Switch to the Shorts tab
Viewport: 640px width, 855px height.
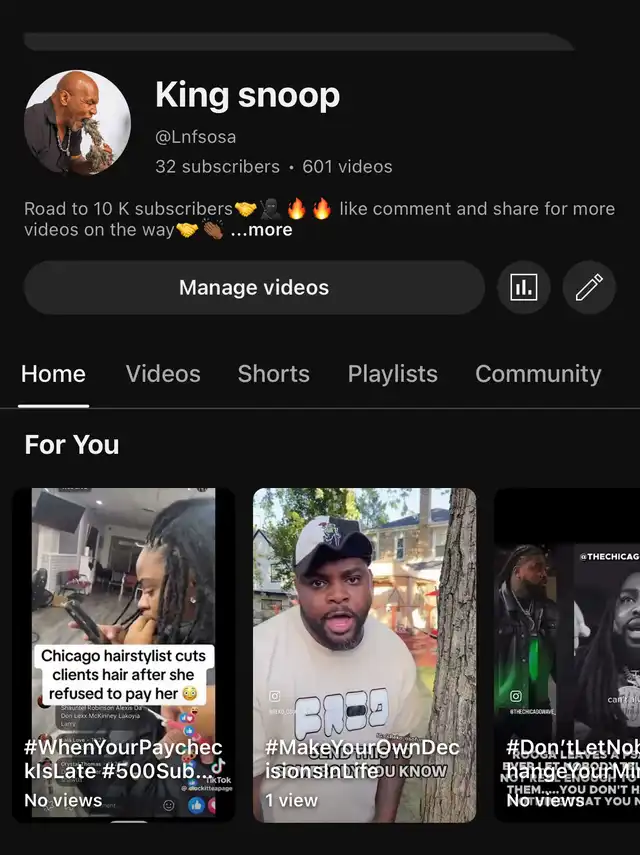point(273,374)
